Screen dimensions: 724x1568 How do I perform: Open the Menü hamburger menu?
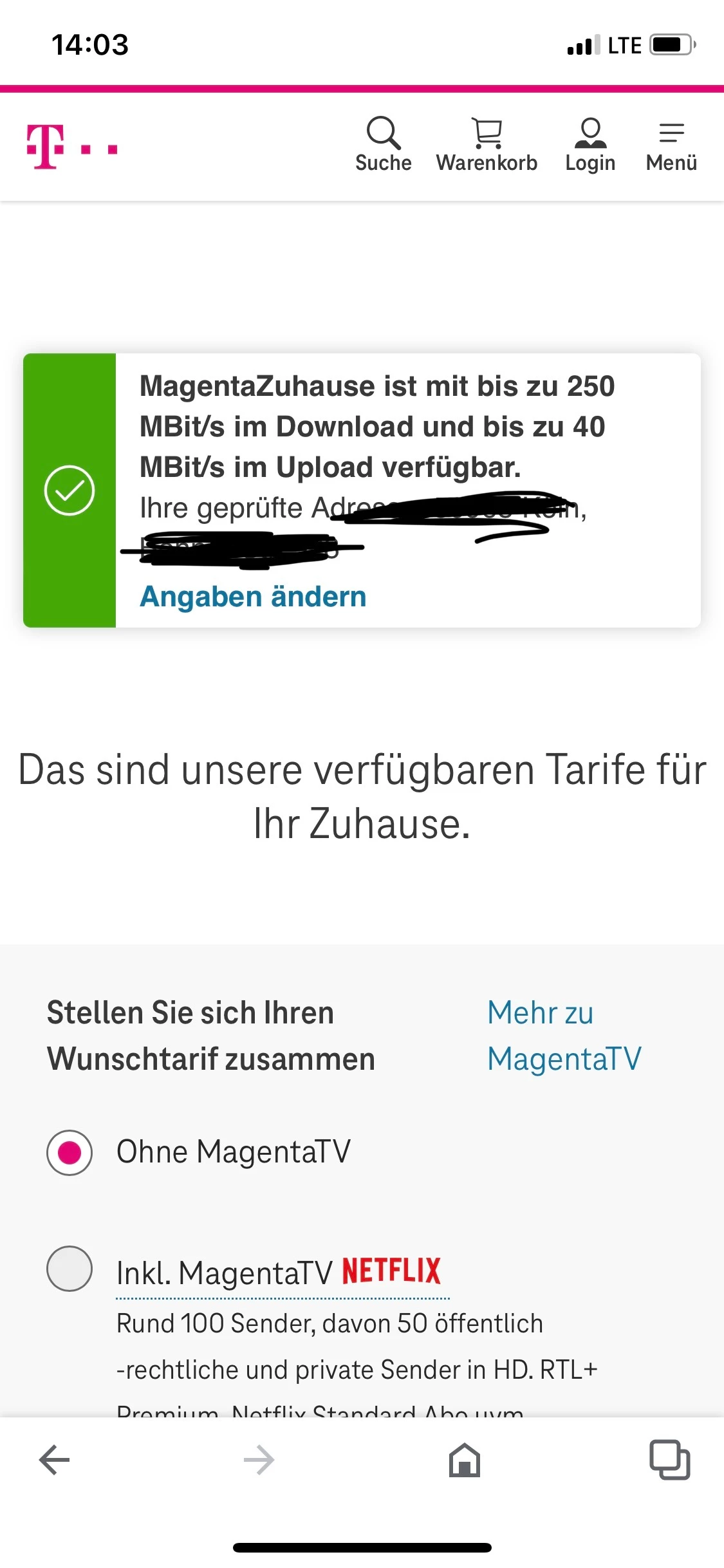[x=671, y=144]
